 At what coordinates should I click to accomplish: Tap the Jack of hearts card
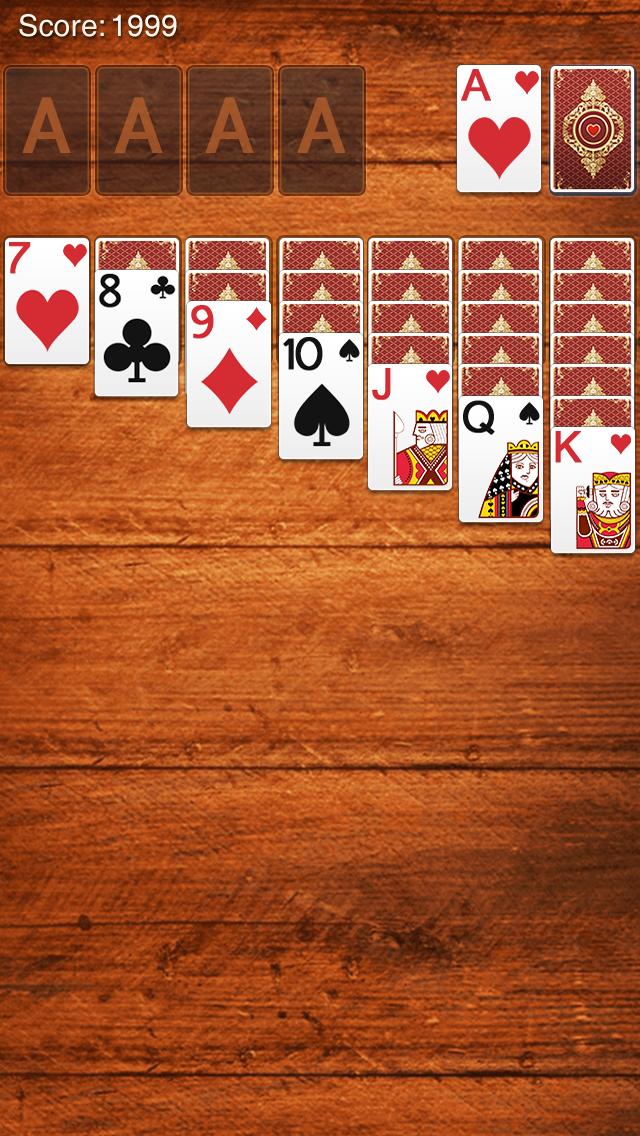(x=410, y=428)
